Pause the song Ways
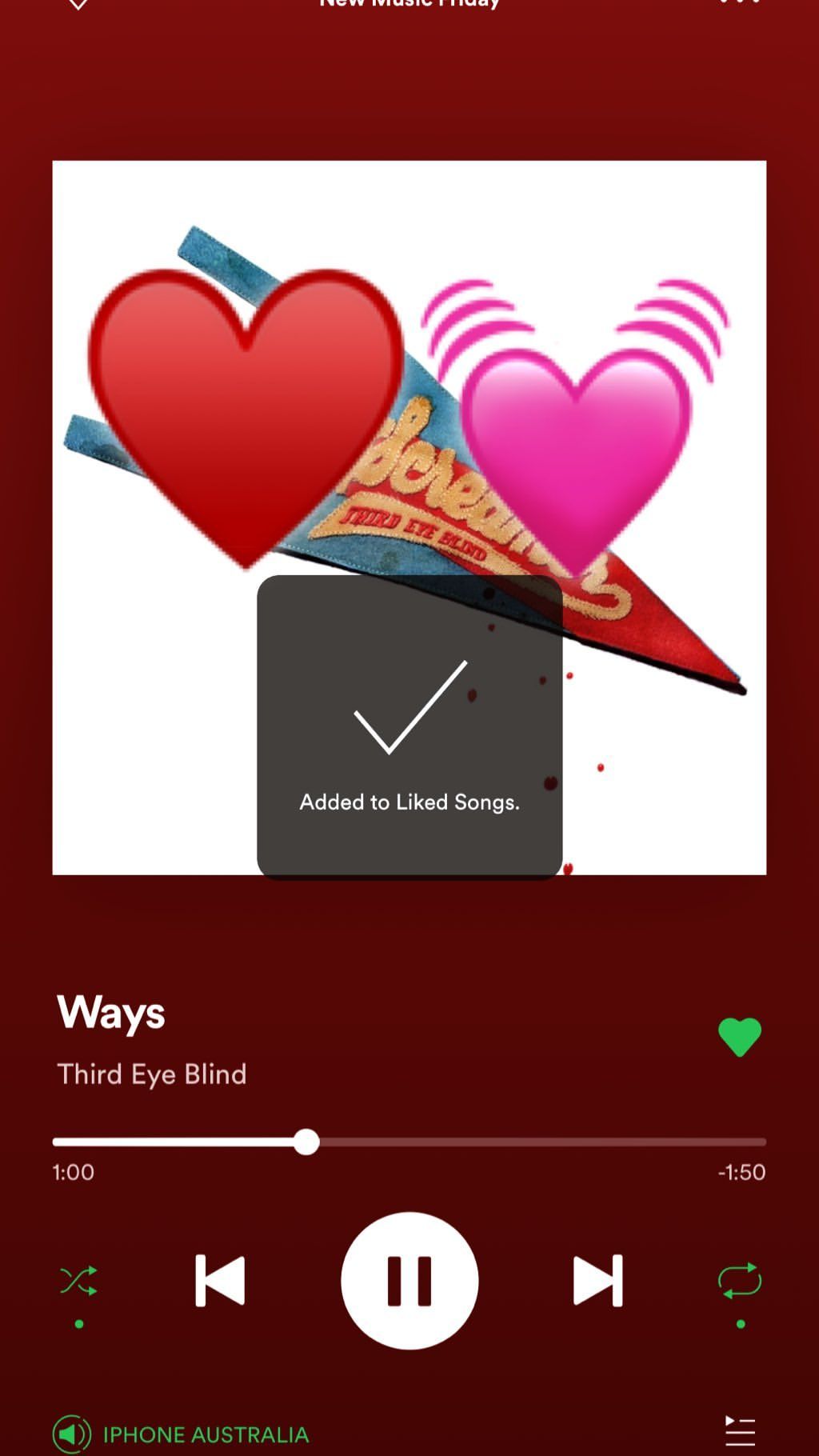The image size is (819, 1456). pyautogui.click(x=409, y=1280)
